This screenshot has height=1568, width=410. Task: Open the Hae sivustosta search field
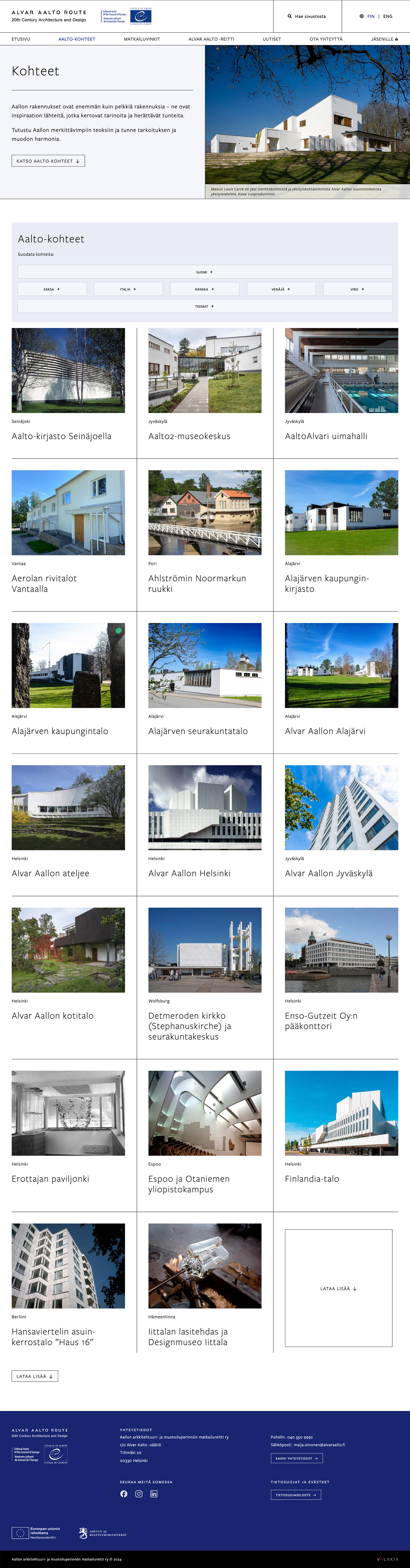[x=307, y=16]
